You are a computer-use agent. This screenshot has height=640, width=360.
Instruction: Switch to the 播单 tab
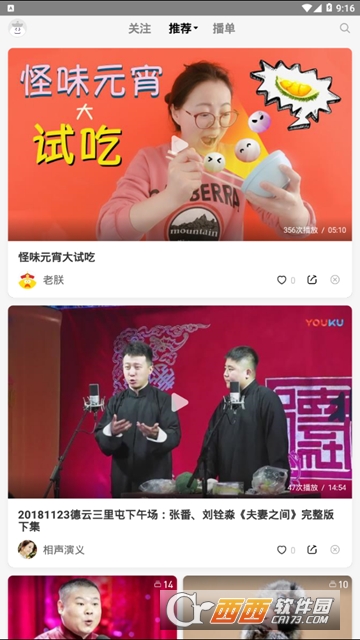[x=224, y=28]
